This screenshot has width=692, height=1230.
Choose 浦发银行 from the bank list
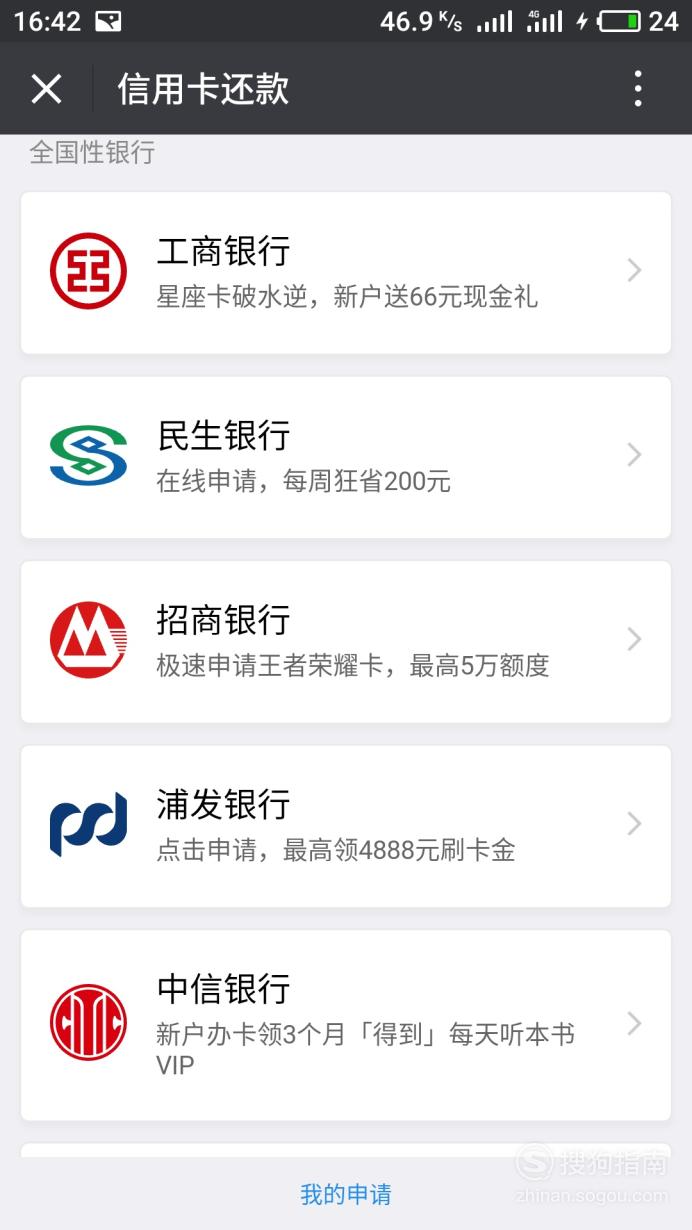pyautogui.click(x=346, y=826)
